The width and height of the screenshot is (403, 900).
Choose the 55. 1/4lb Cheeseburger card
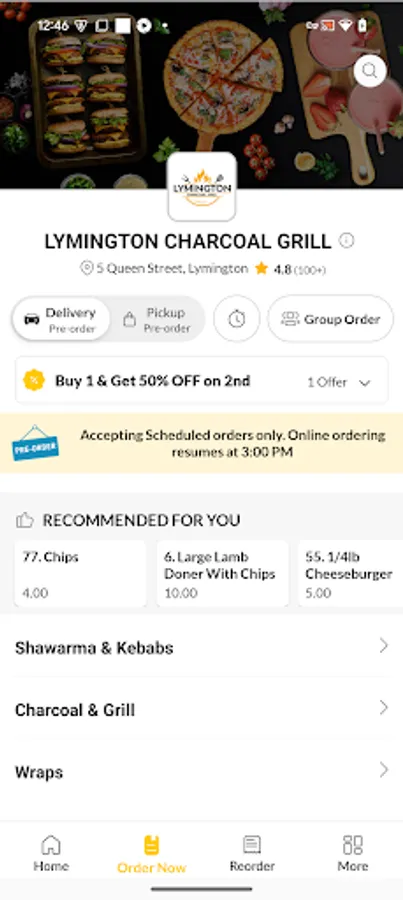coord(350,573)
